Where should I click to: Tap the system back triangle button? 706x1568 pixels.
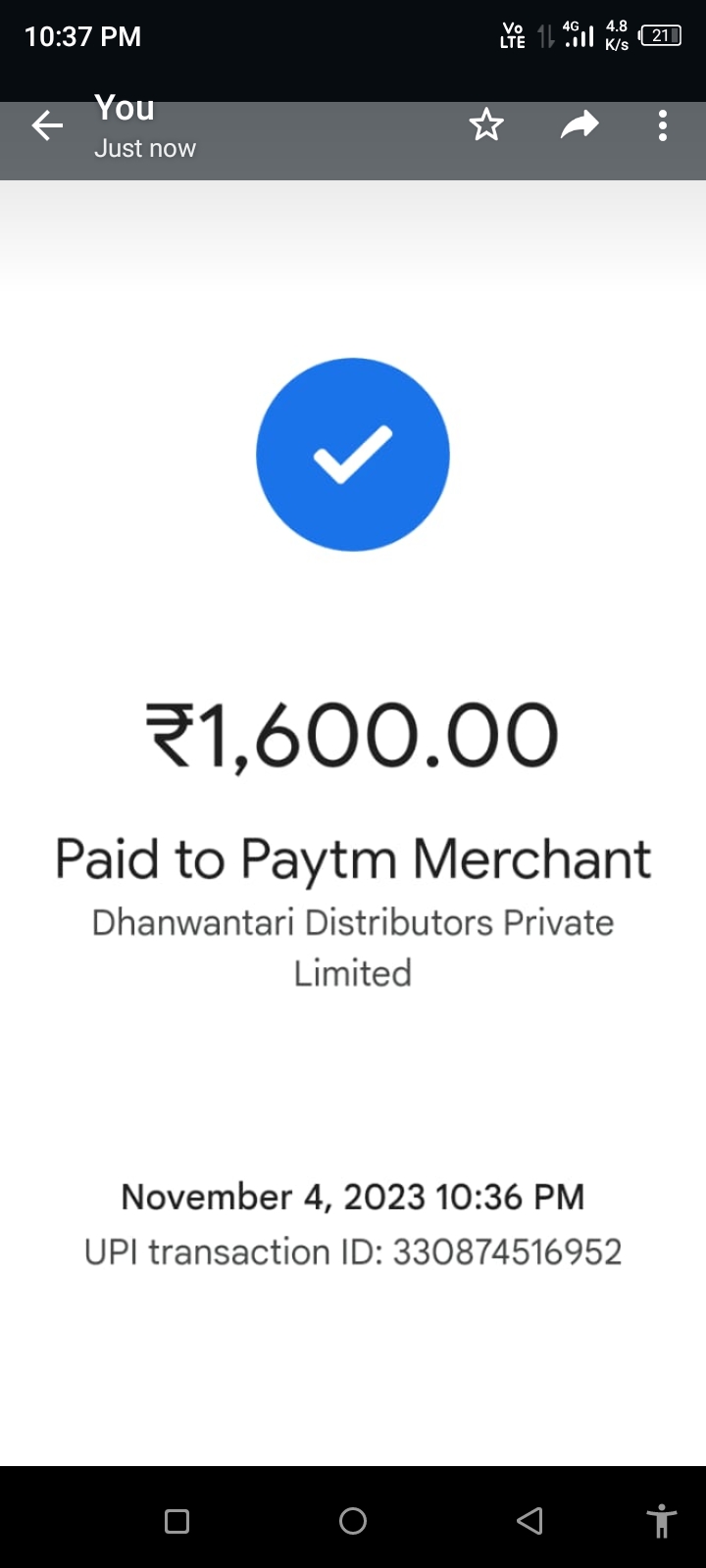click(x=529, y=1521)
